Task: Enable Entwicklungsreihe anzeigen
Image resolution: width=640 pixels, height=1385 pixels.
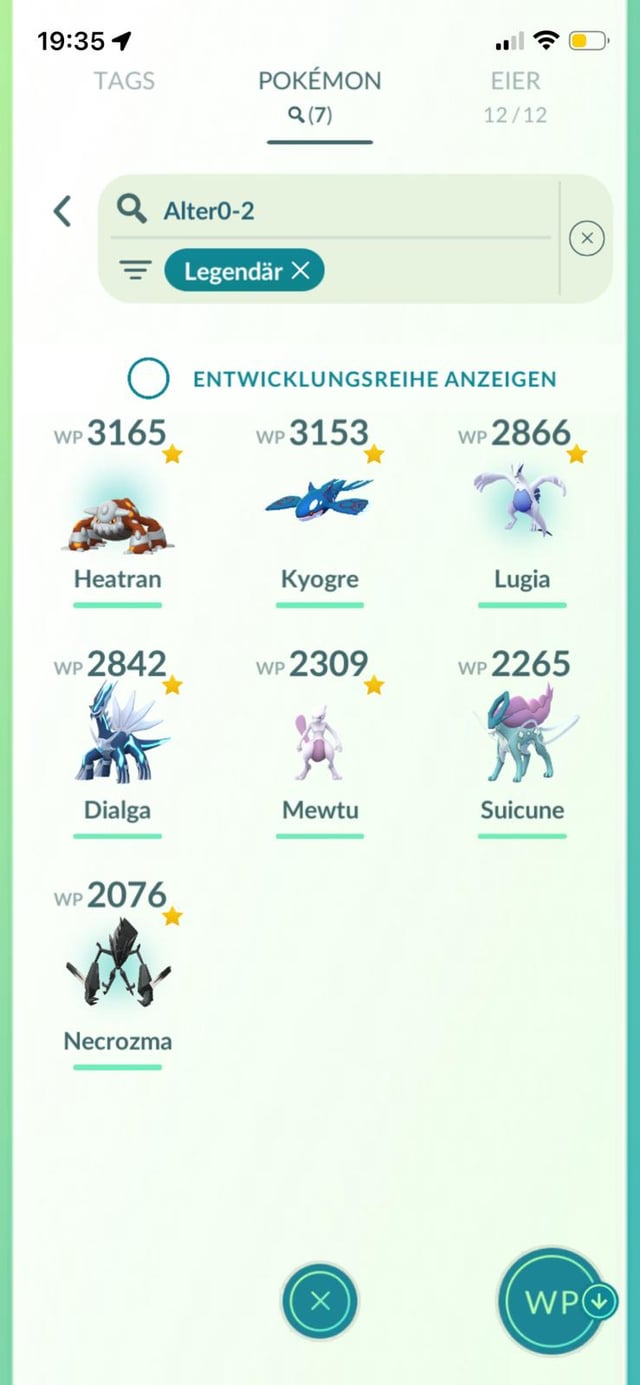Action: 148,378
